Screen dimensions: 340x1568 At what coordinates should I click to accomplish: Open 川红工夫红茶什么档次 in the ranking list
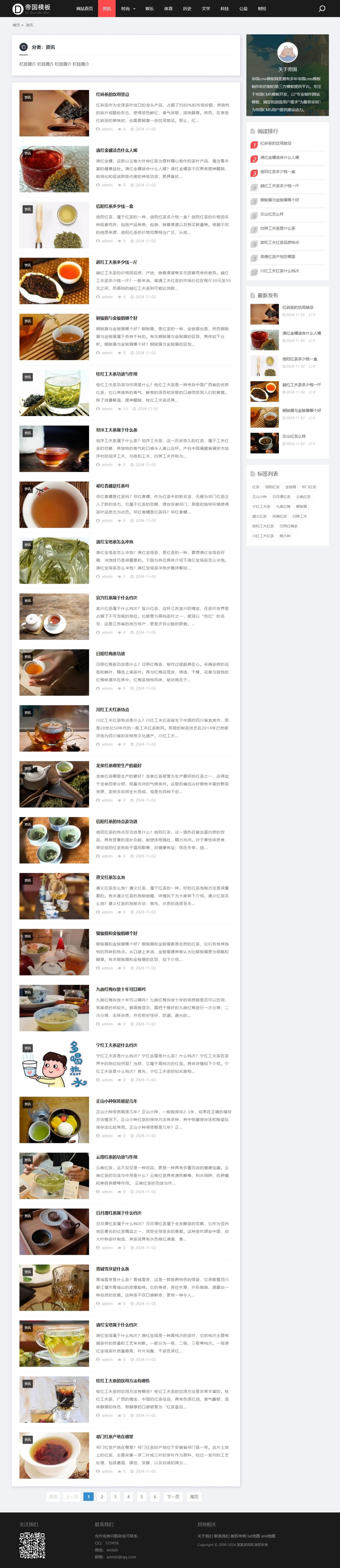pos(279,271)
